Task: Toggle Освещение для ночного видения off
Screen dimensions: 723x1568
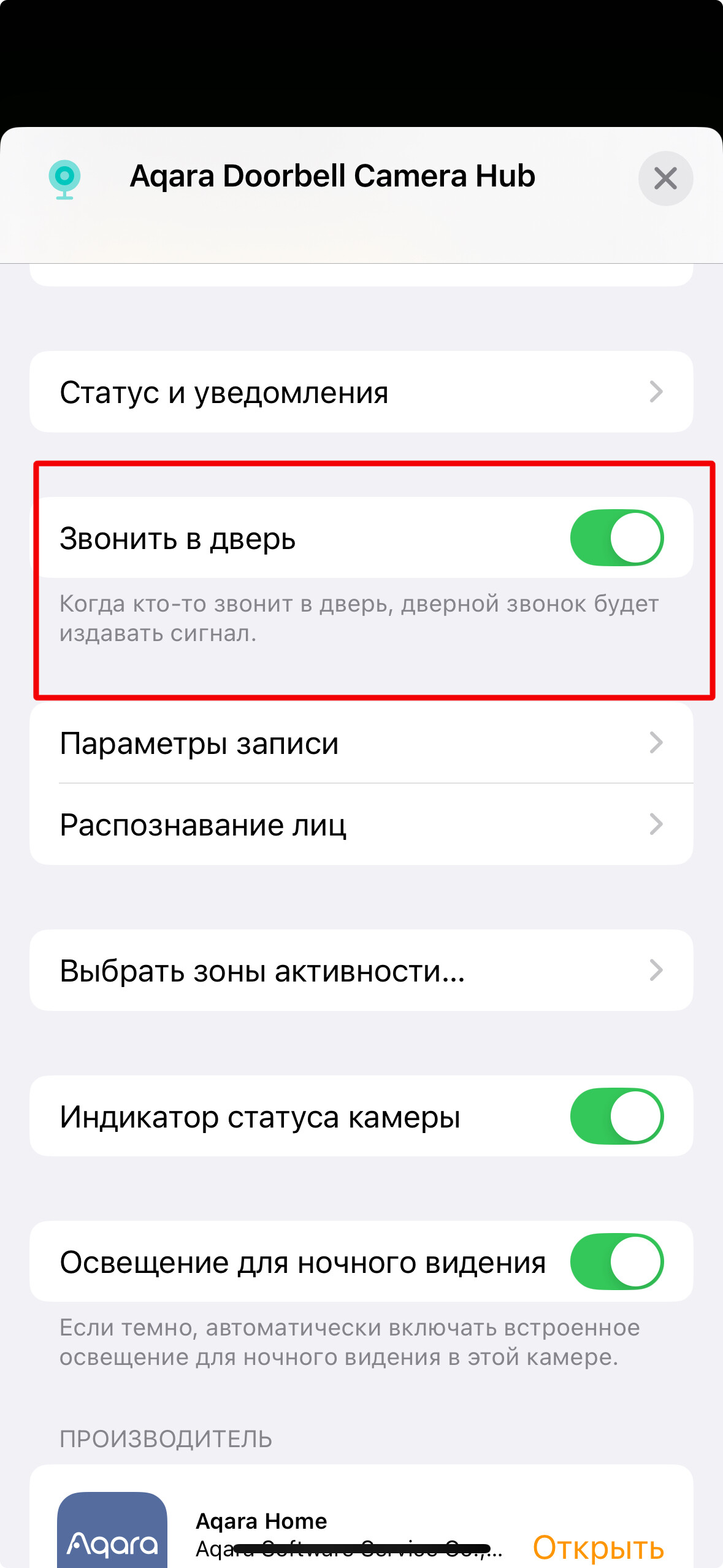Action: [x=616, y=1261]
